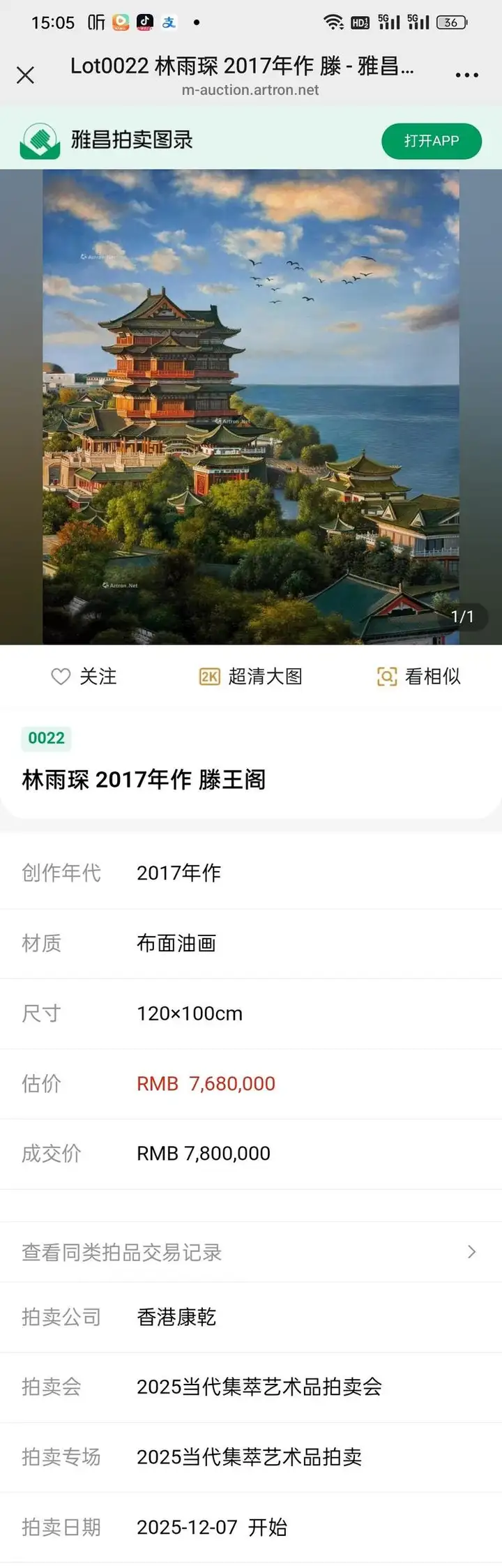This screenshot has width=502, height=1568.
Task: Open 查看同类拍品交易记录 row
Action: 251,1252
